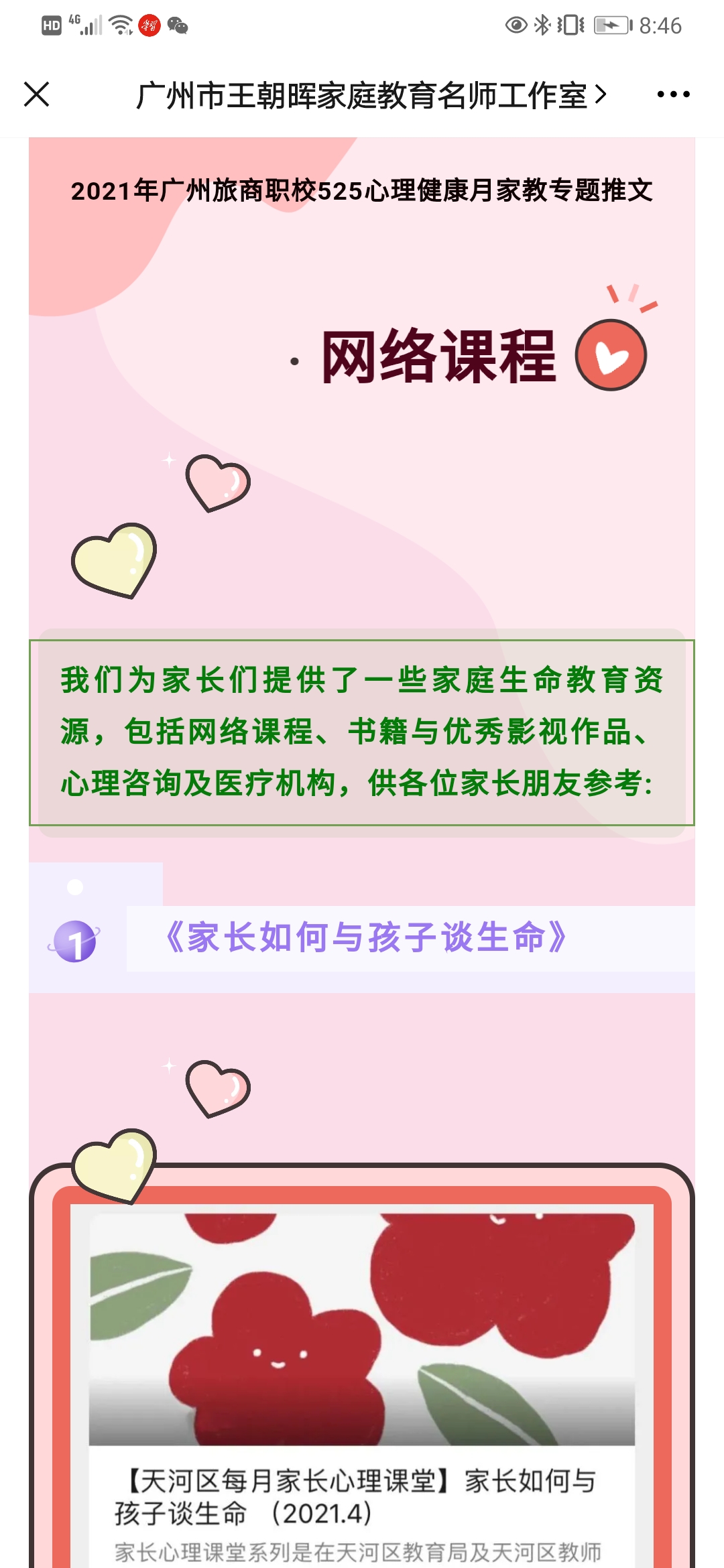
Task: Close the article page
Action: point(37,94)
